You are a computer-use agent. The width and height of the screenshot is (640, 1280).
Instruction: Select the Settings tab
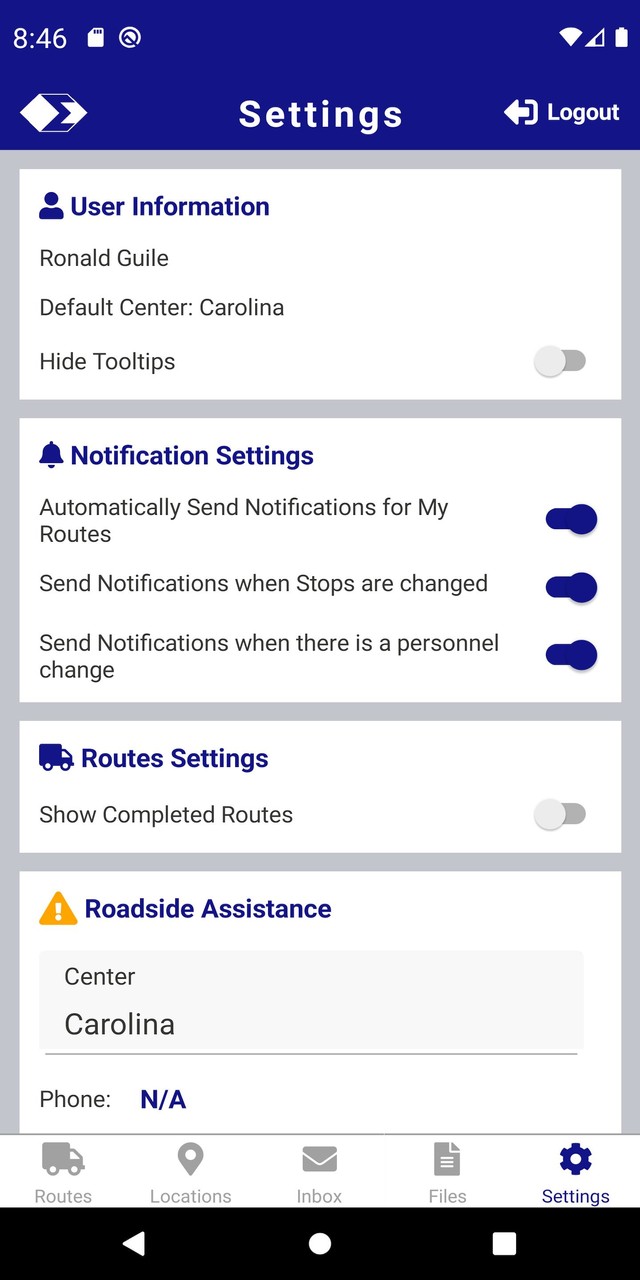coord(575,1173)
